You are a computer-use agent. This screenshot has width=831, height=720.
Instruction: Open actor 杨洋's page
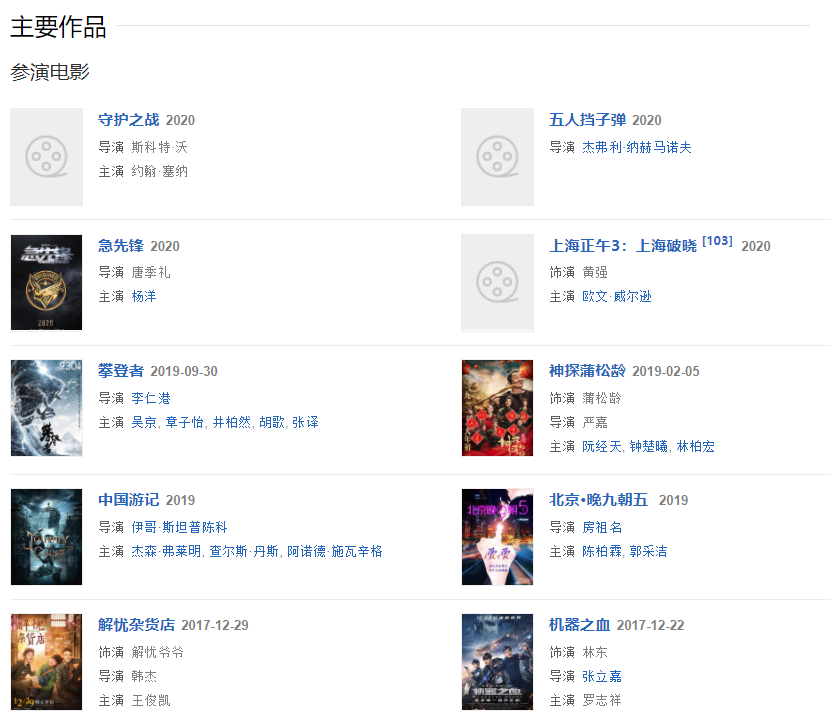(x=144, y=296)
